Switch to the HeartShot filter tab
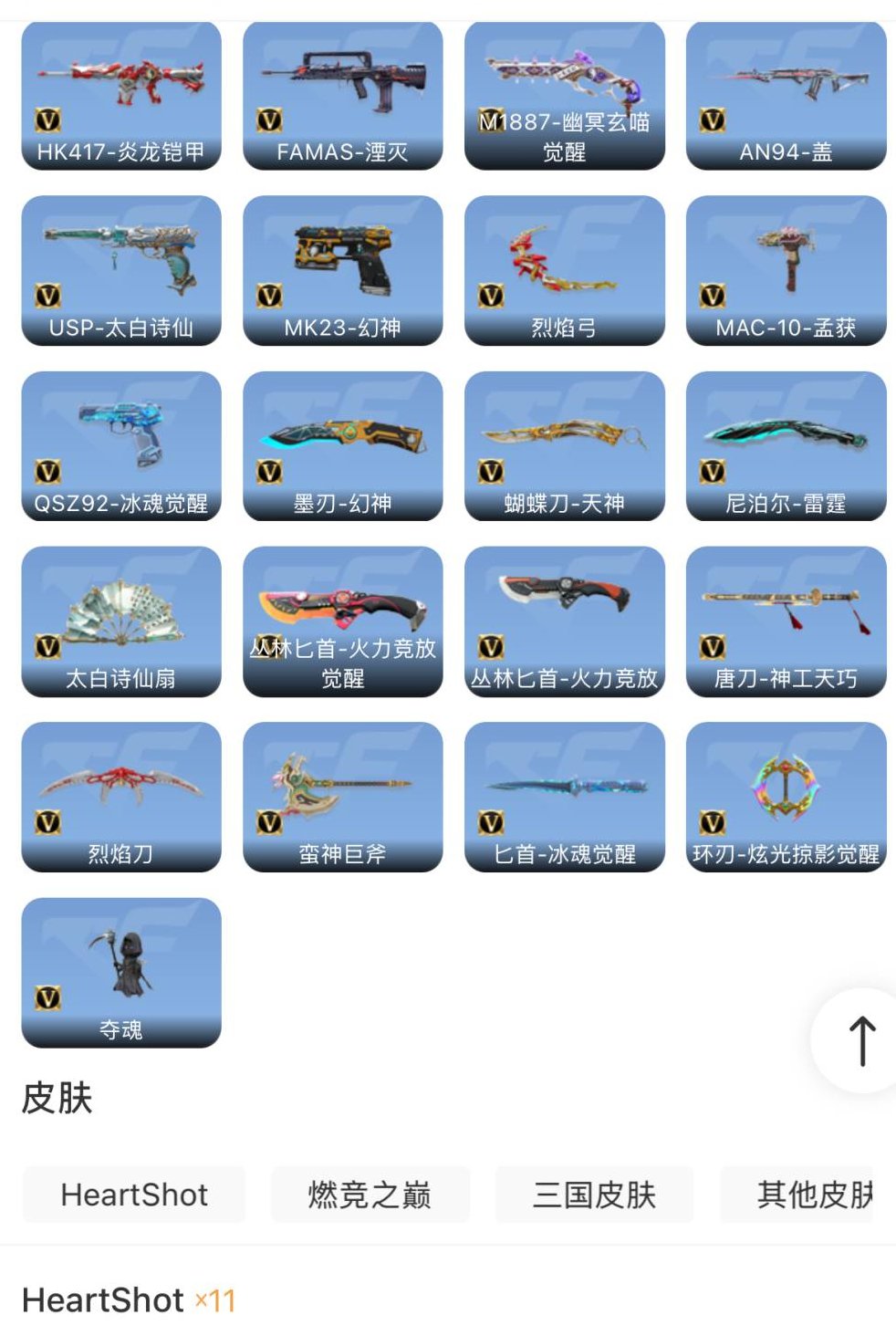 pos(133,1195)
